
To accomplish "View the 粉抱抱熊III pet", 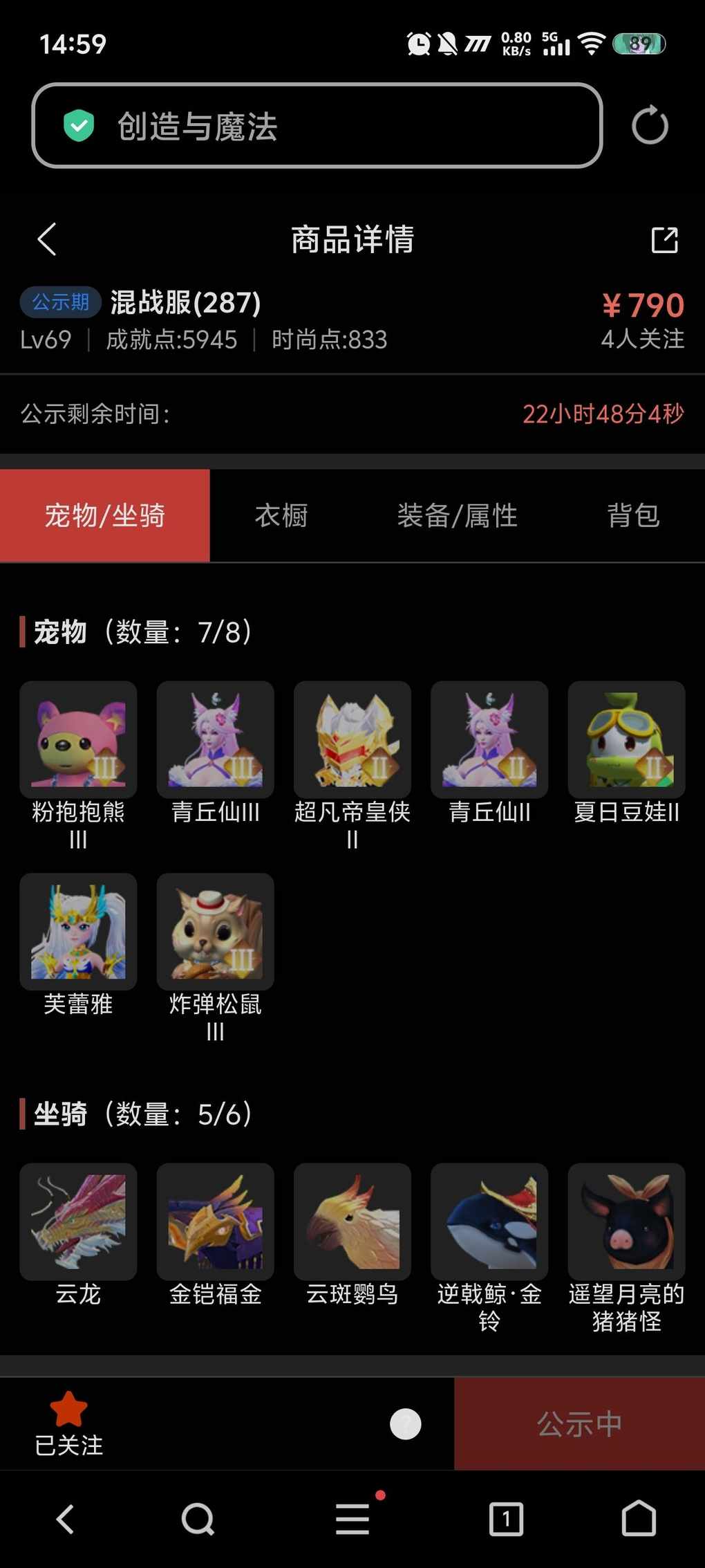I will pyautogui.click(x=78, y=740).
